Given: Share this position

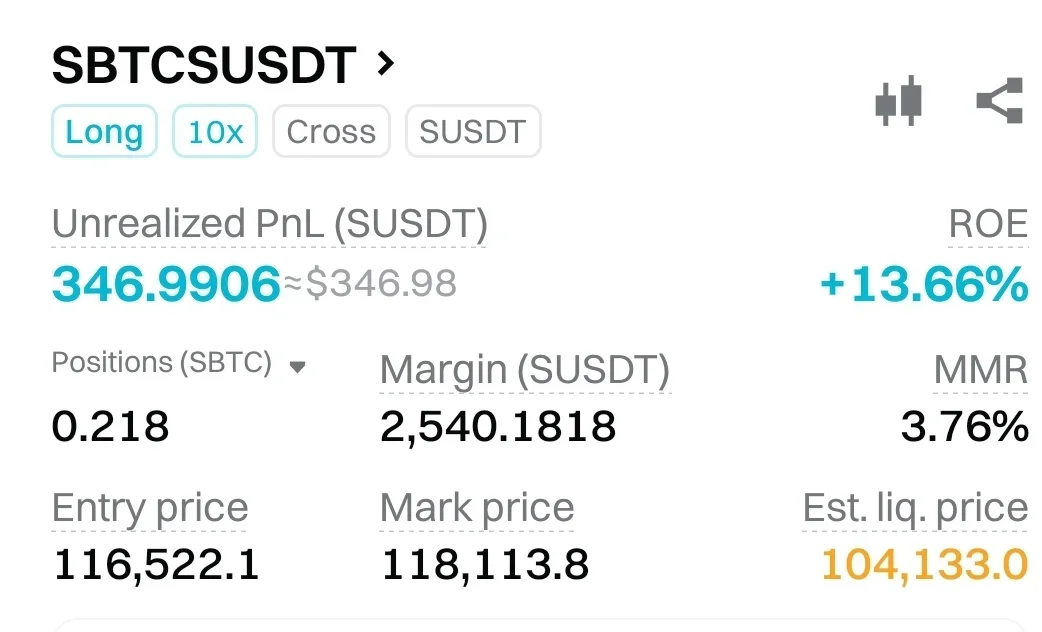Looking at the screenshot, I should (x=999, y=101).
